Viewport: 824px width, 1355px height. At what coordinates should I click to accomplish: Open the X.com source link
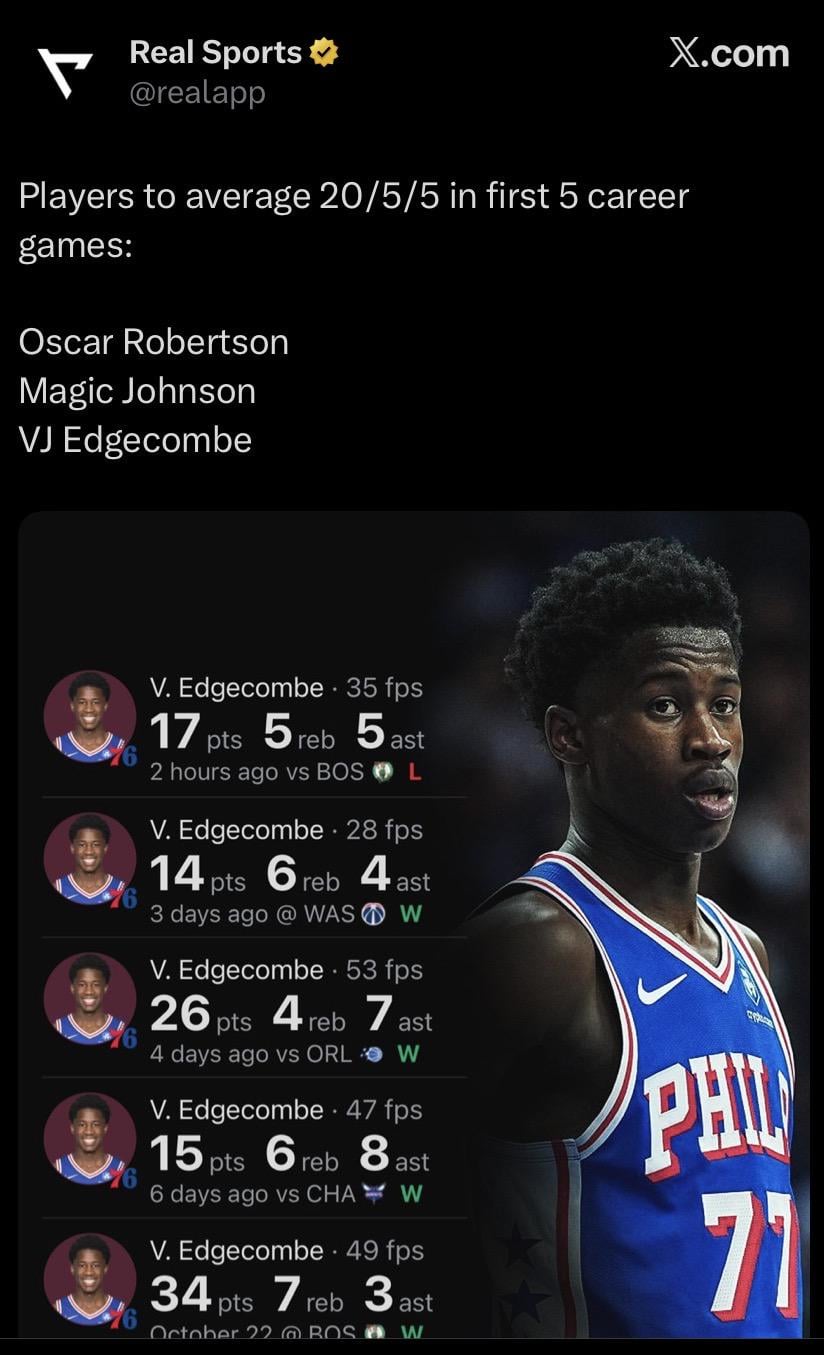[x=728, y=53]
